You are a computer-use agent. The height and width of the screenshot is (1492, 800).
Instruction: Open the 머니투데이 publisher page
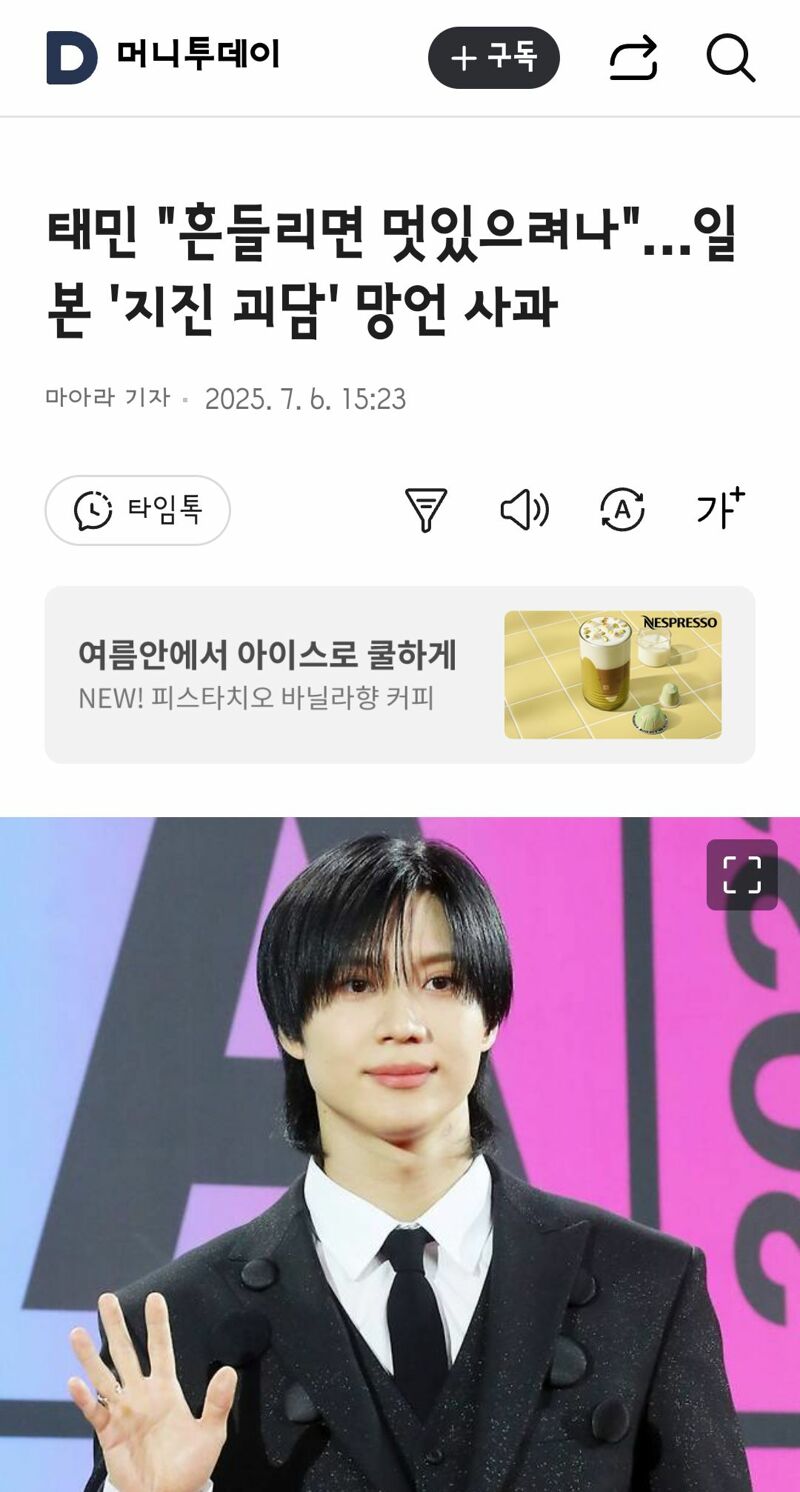pos(163,57)
